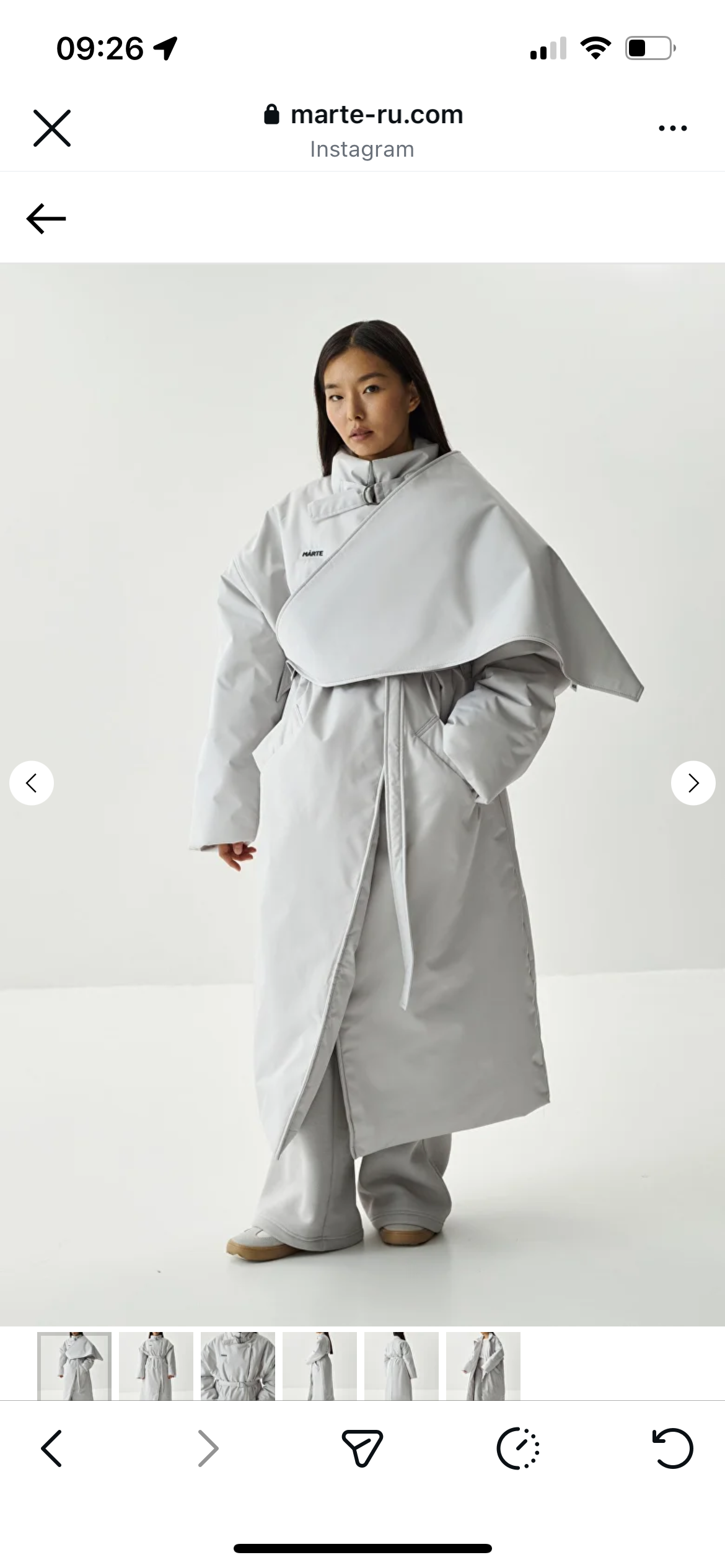The image size is (725, 1568).
Task: Navigate back in browser toolbar
Action: click(x=52, y=1448)
